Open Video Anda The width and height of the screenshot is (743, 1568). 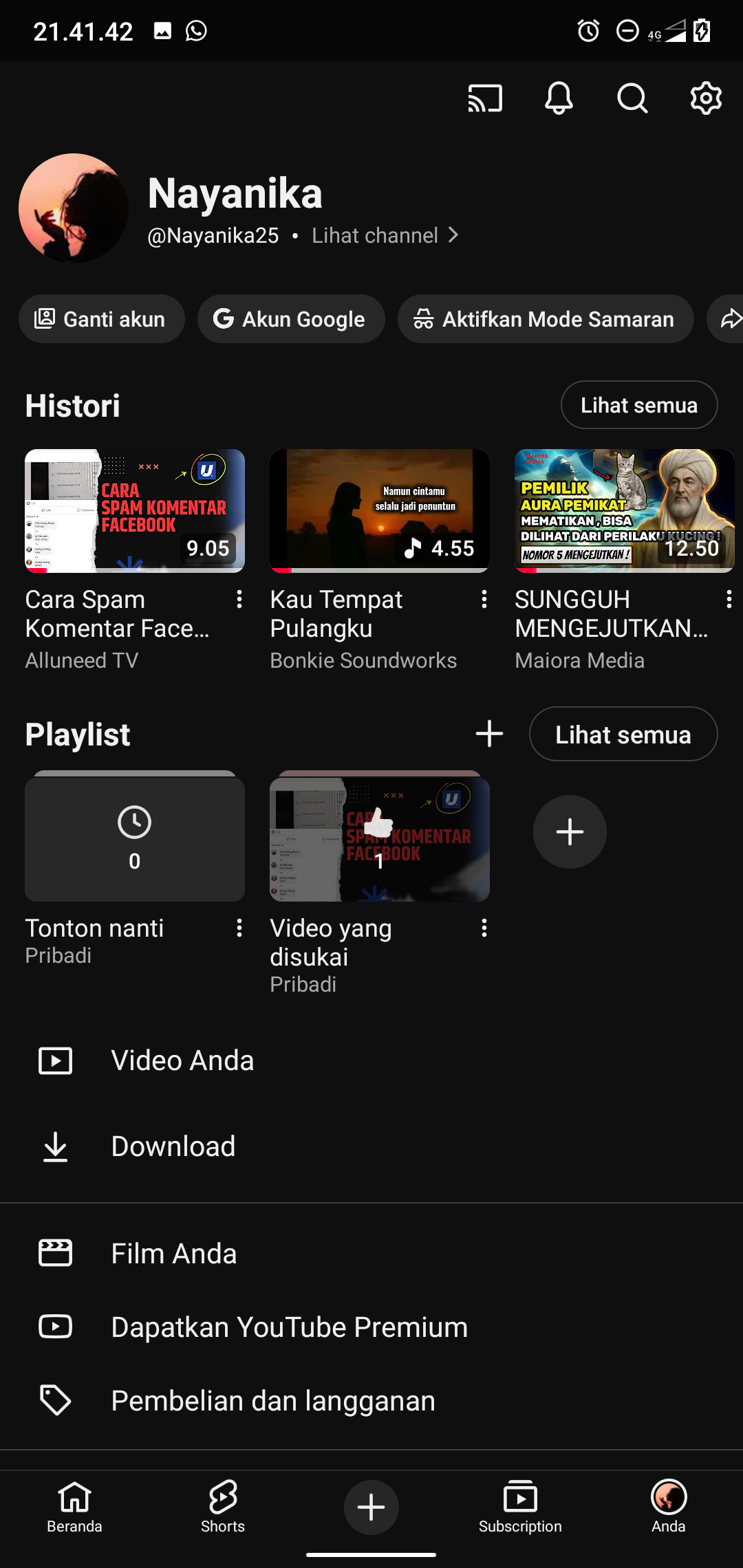coord(182,1060)
